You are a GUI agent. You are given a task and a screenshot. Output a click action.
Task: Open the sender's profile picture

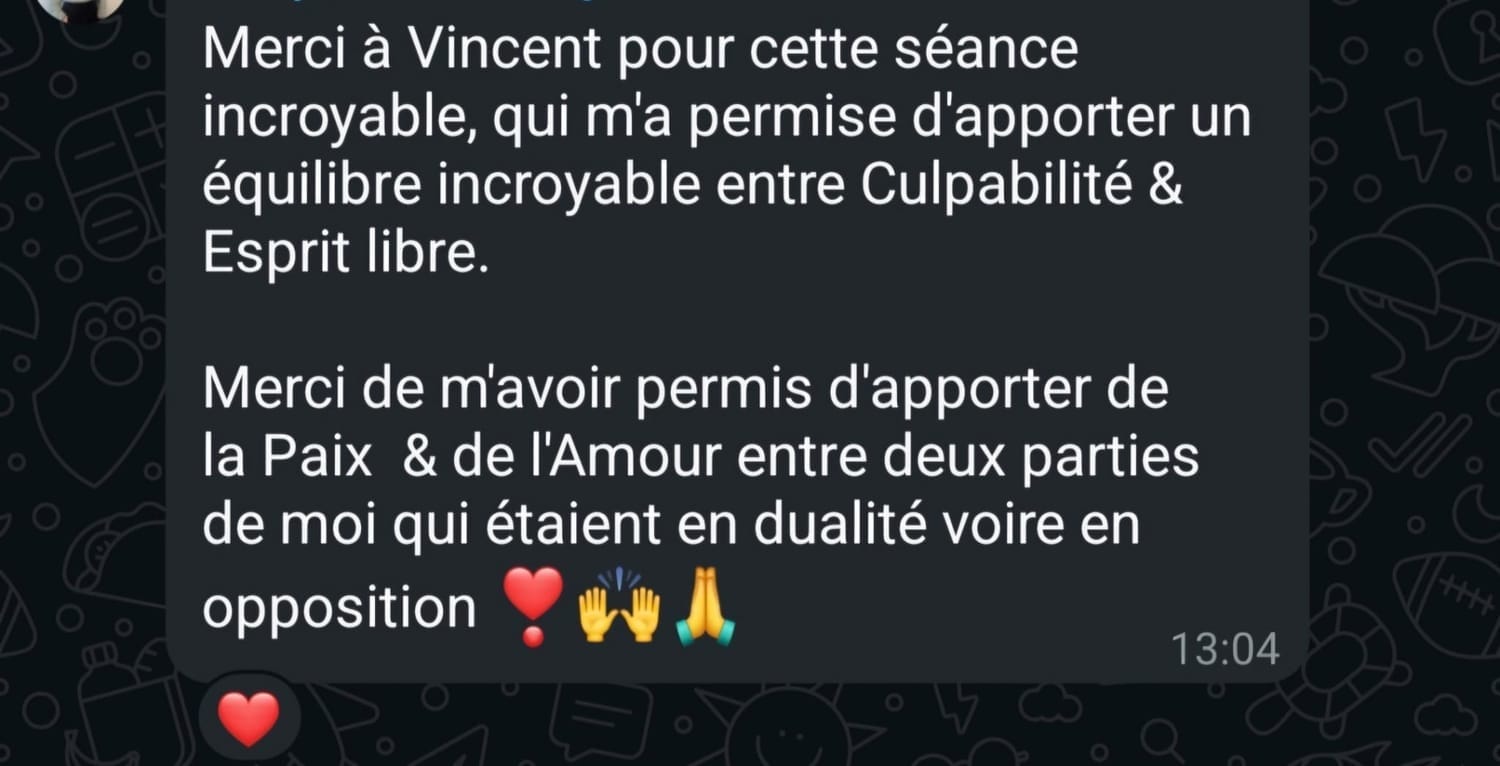(82, 6)
